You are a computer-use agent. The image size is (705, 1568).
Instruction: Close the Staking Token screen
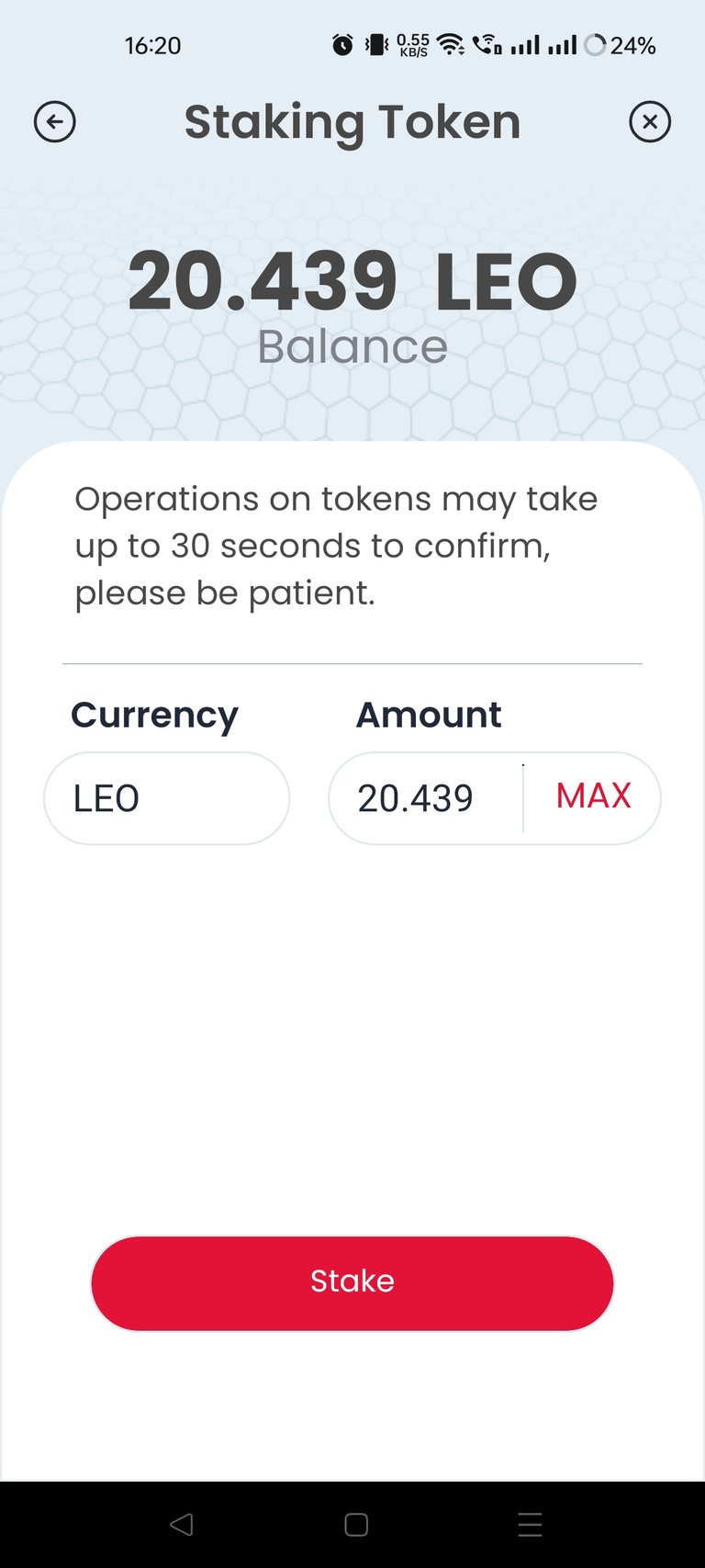pyautogui.click(x=650, y=122)
